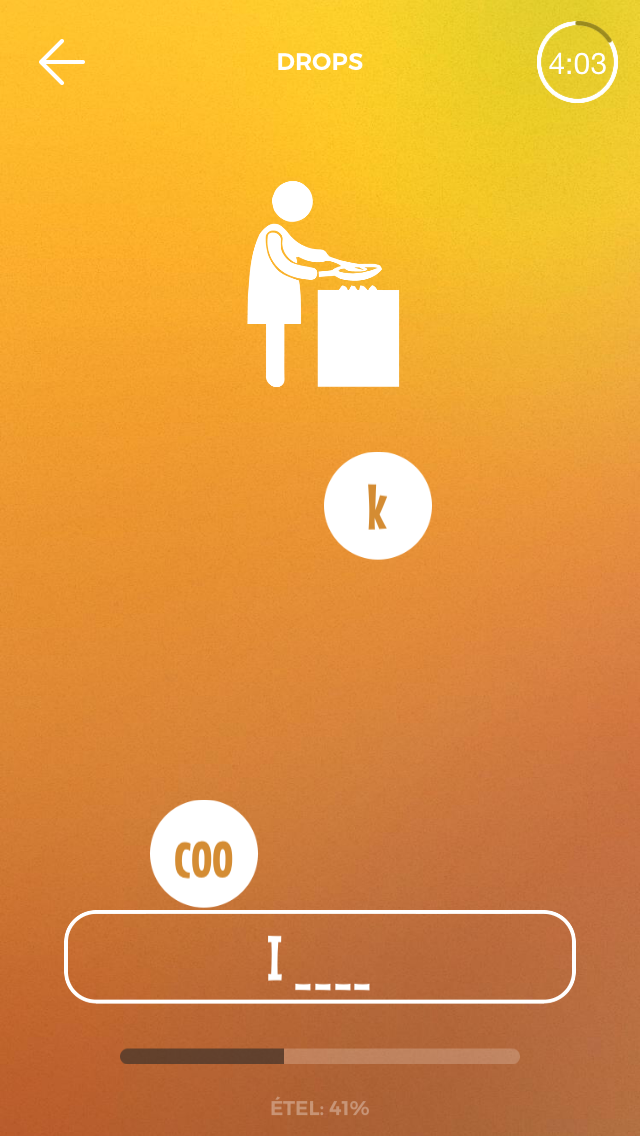
Task: Go back using the arrow icon
Action: (x=62, y=62)
